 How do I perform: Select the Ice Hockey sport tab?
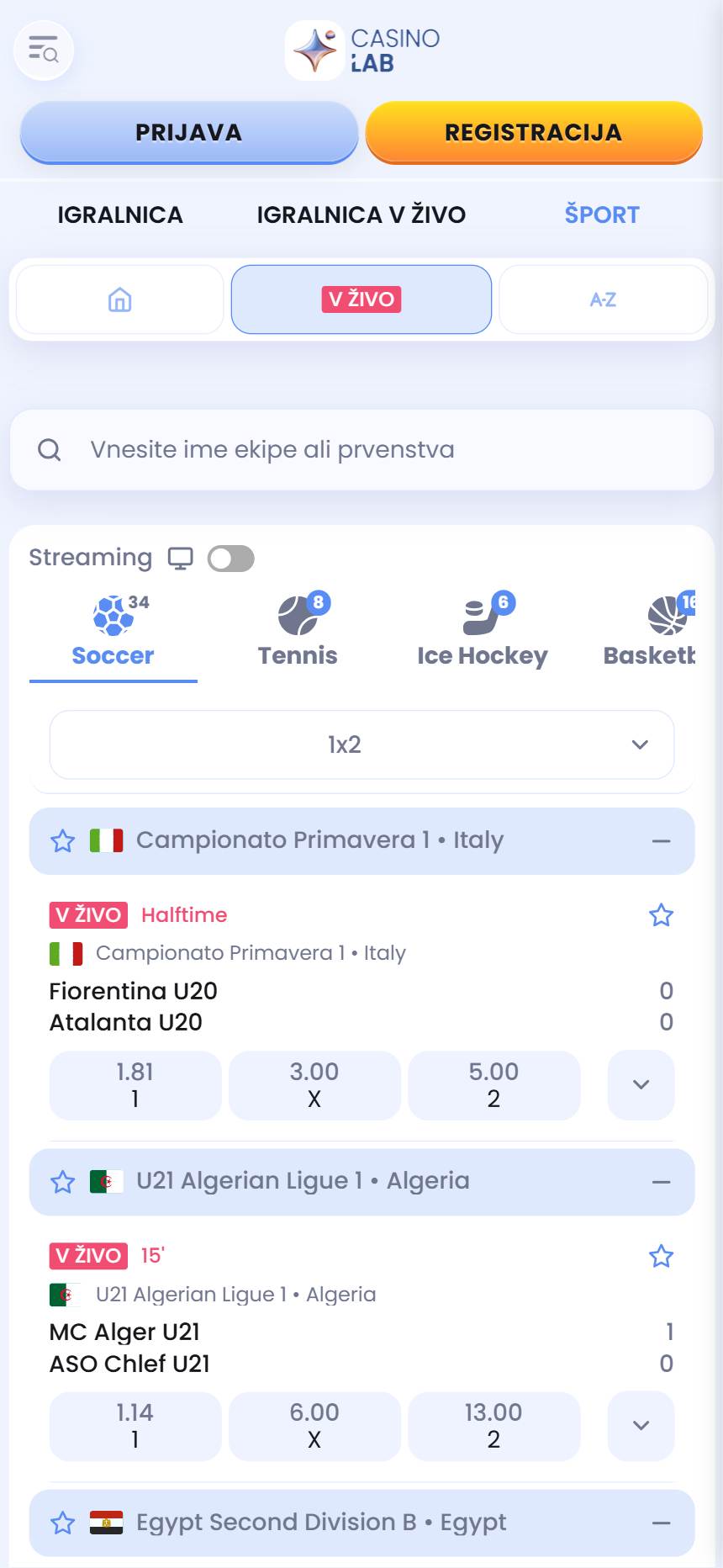coord(483,633)
